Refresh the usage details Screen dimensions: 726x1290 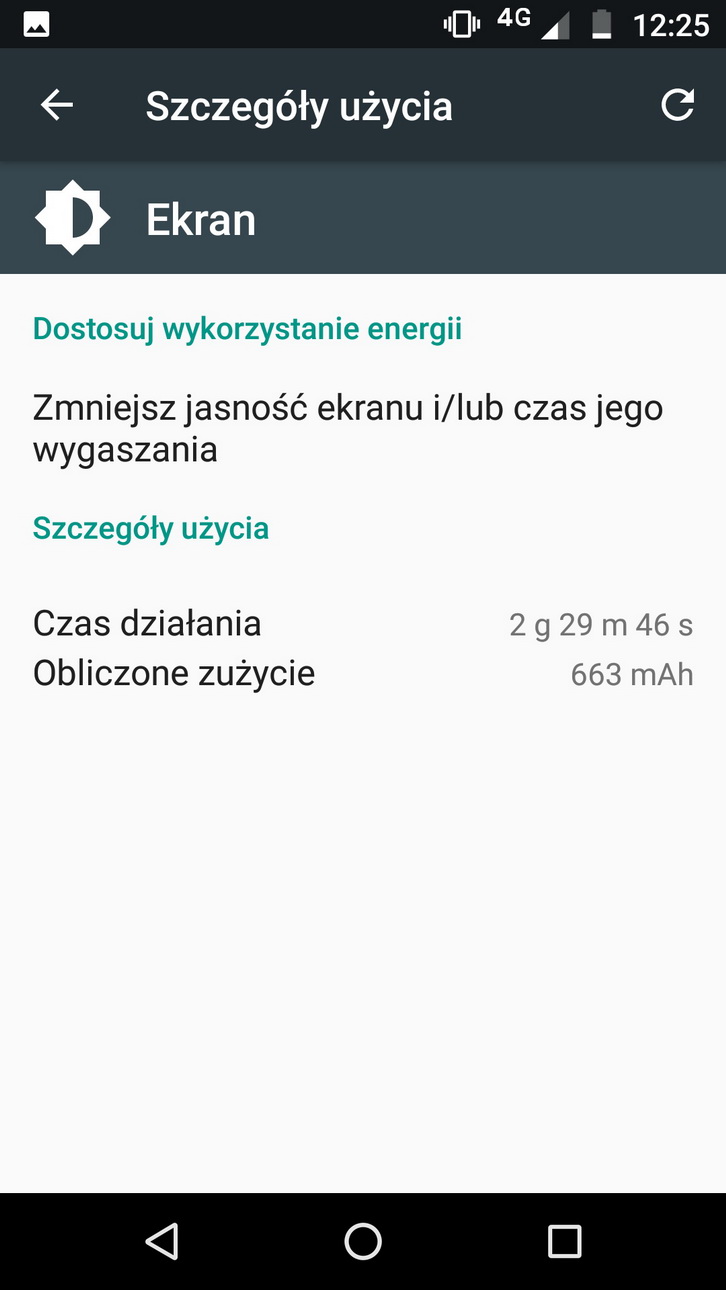coord(677,105)
